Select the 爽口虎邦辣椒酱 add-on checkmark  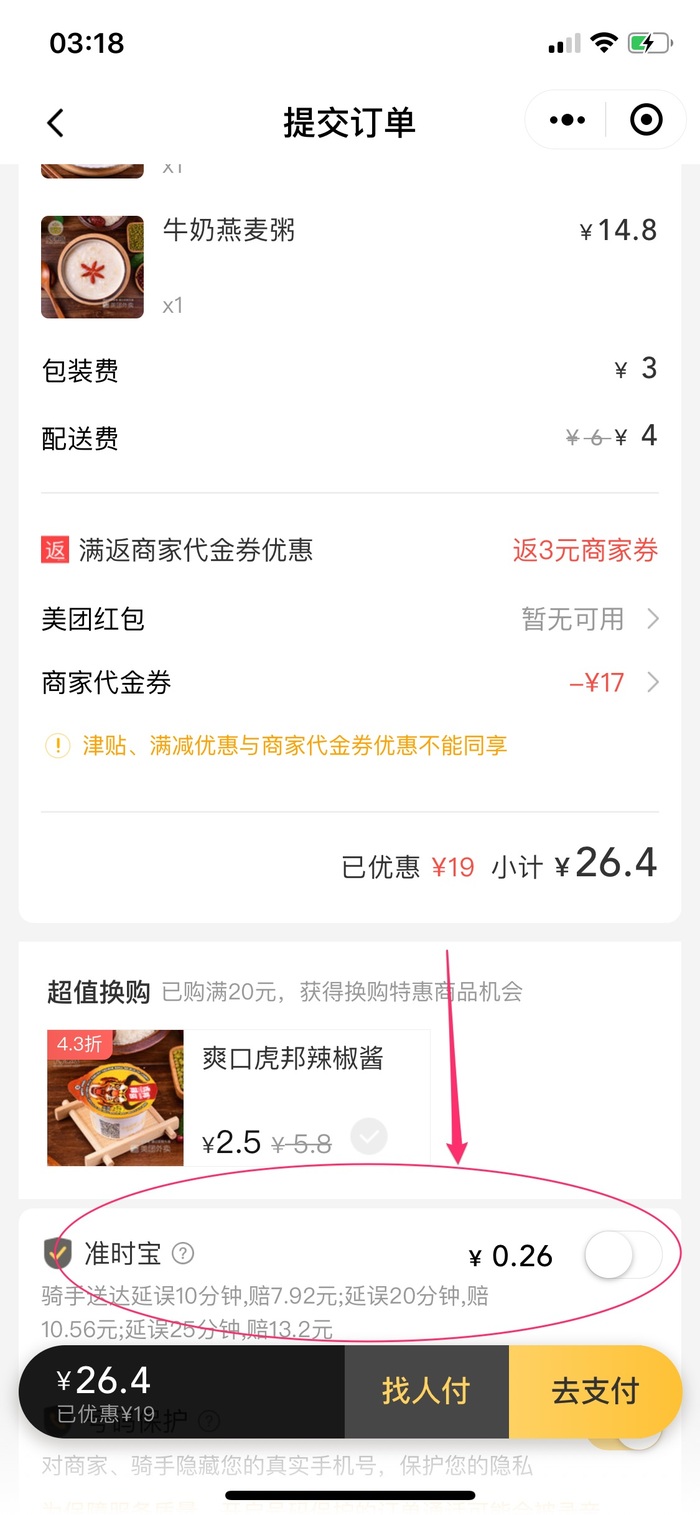[x=370, y=1137]
